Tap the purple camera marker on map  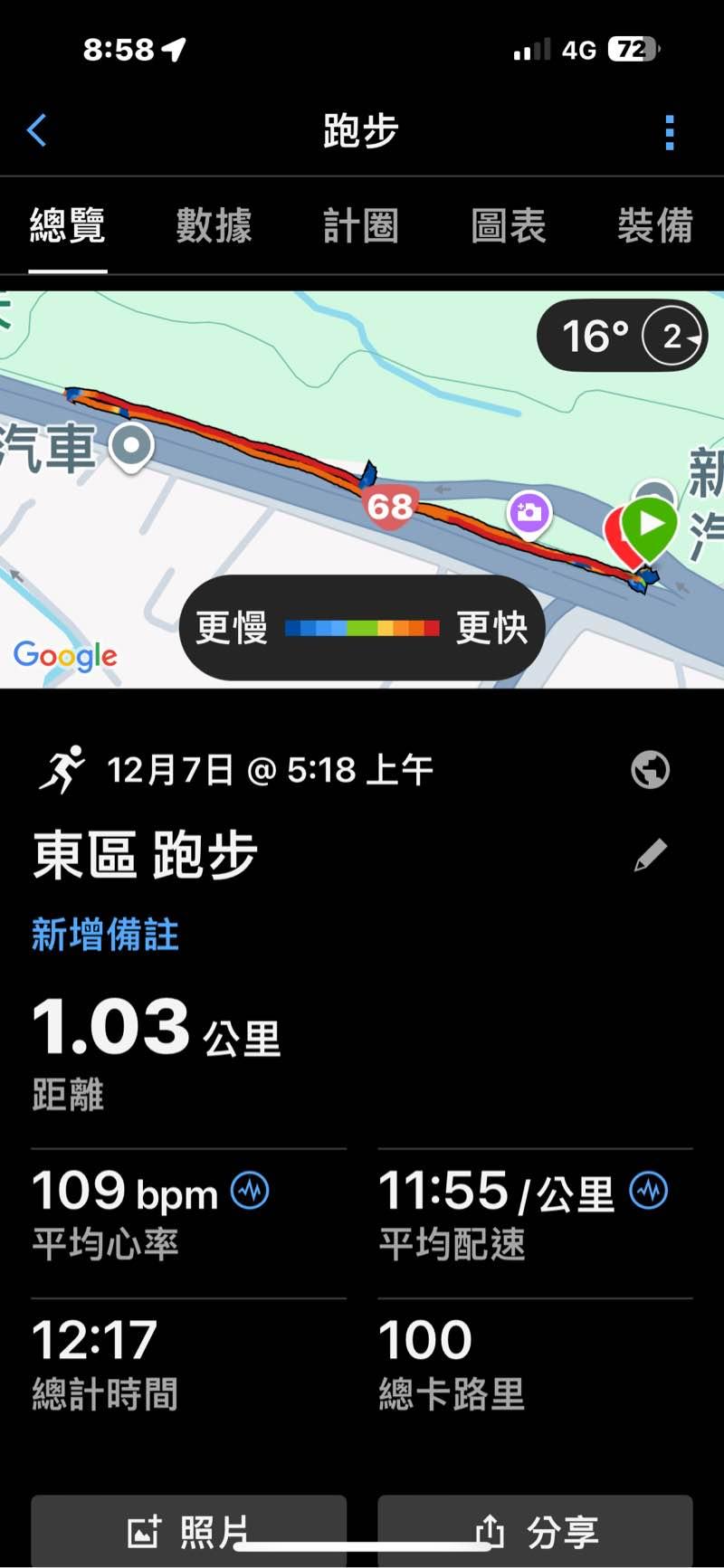[x=529, y=512]
